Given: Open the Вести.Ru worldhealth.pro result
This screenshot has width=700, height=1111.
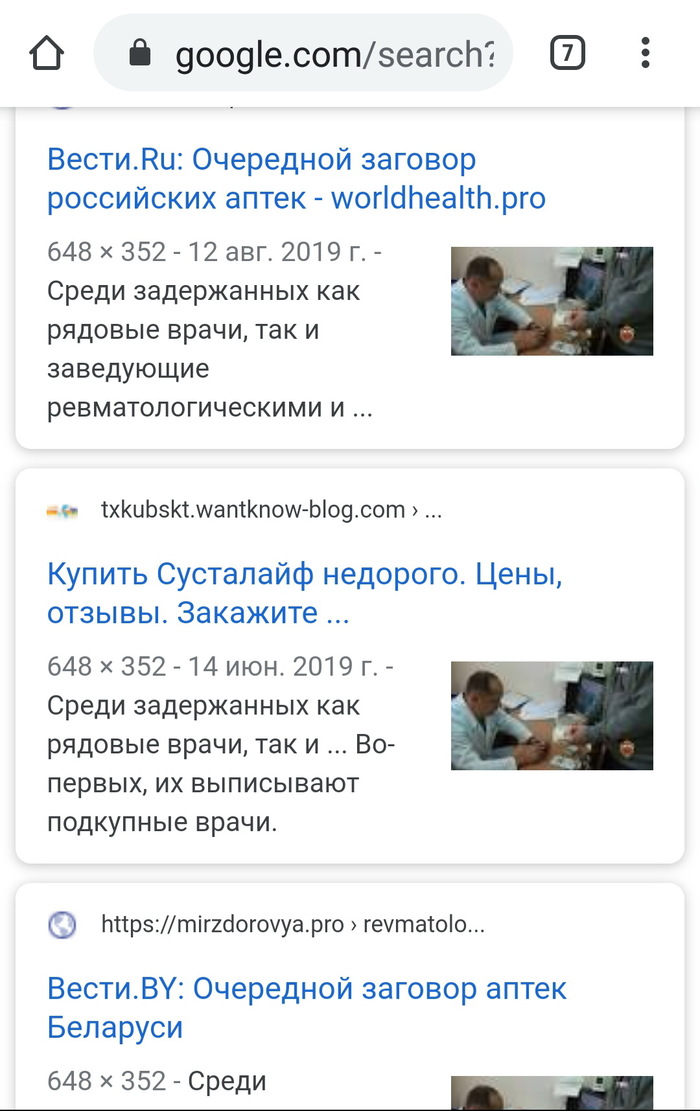Looking at the screenshot, I should click(296, 178).
